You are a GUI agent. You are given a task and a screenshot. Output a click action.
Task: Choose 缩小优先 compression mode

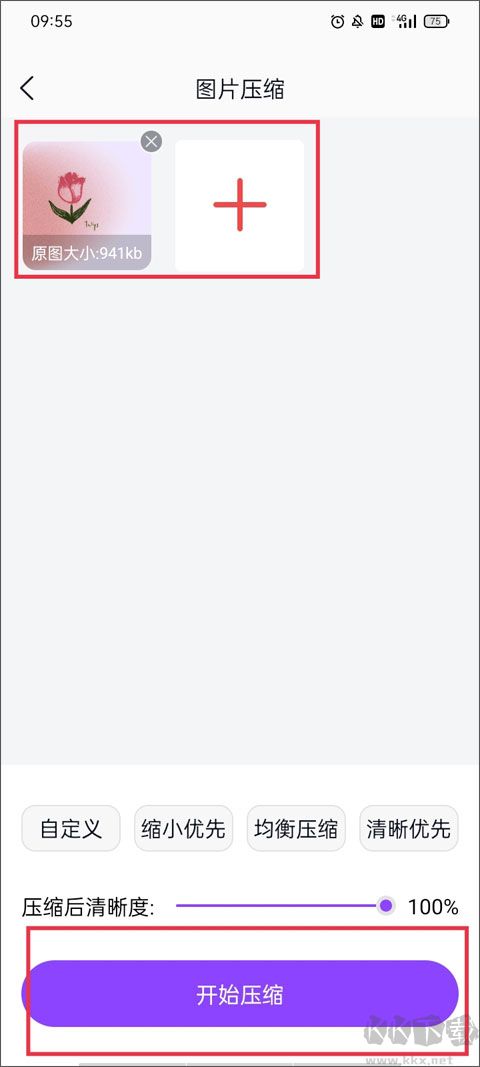(x=183, y=828)
